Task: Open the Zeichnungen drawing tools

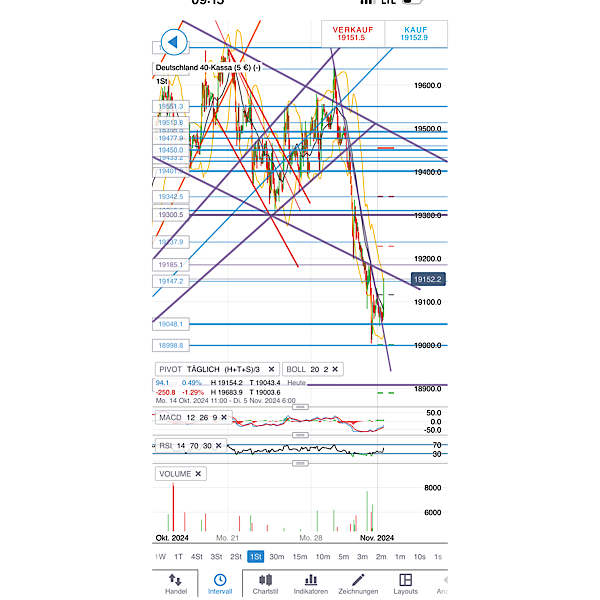Action: point(358,584)
